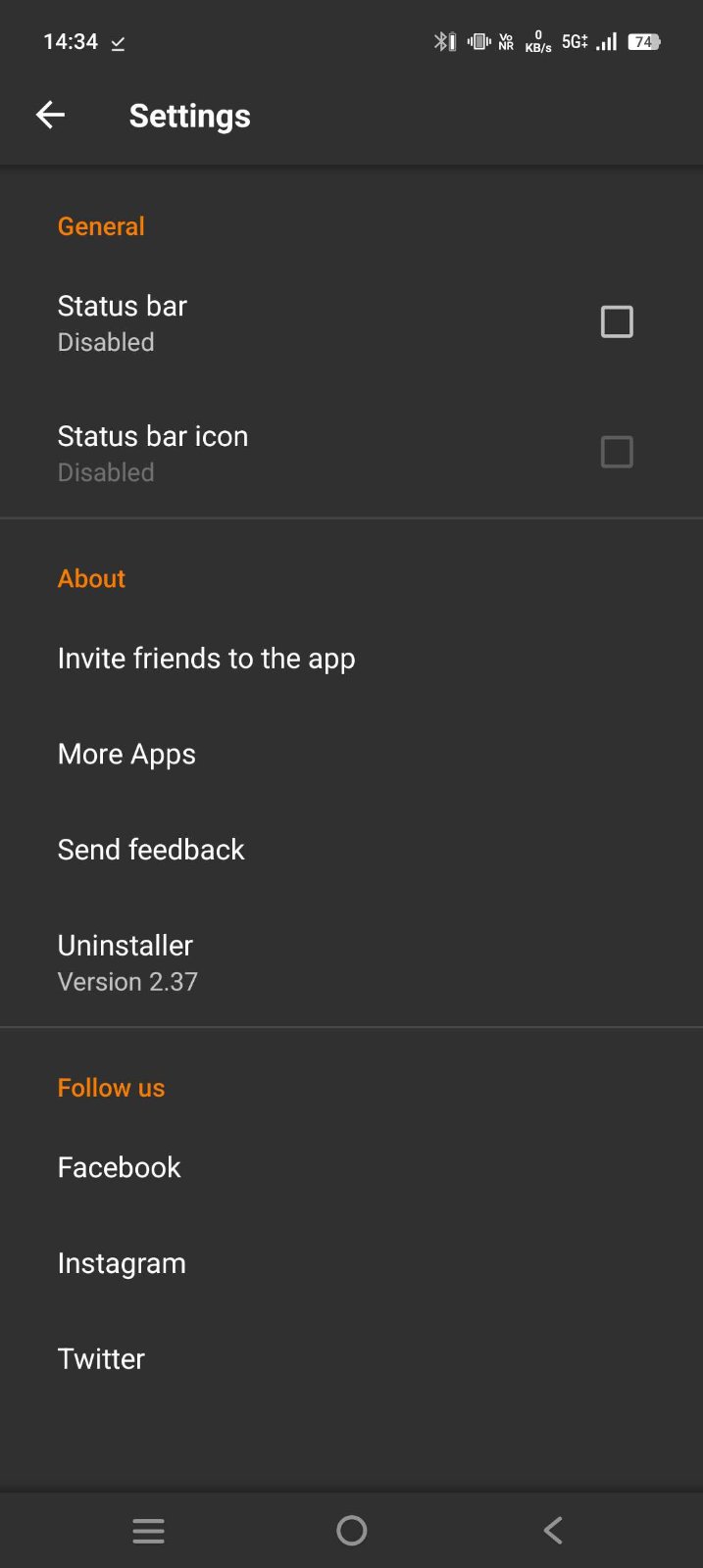Open the recent apps menu

(x=149, y=1530)
